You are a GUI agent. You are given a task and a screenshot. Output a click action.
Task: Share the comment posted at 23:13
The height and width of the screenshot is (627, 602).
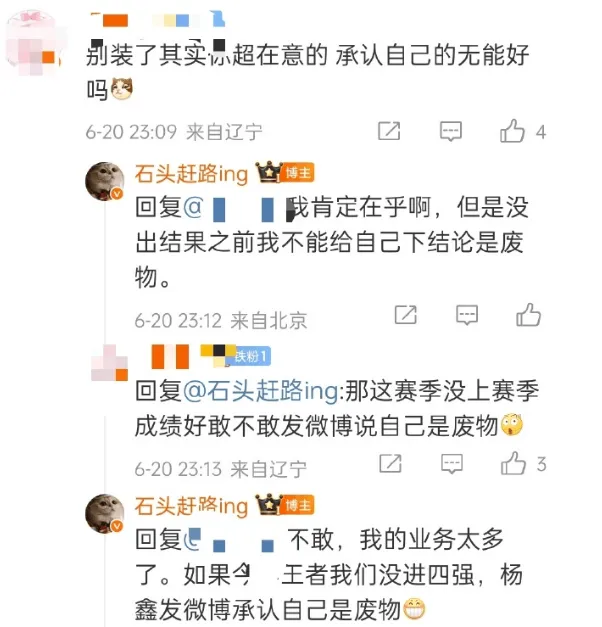[389, 464]
